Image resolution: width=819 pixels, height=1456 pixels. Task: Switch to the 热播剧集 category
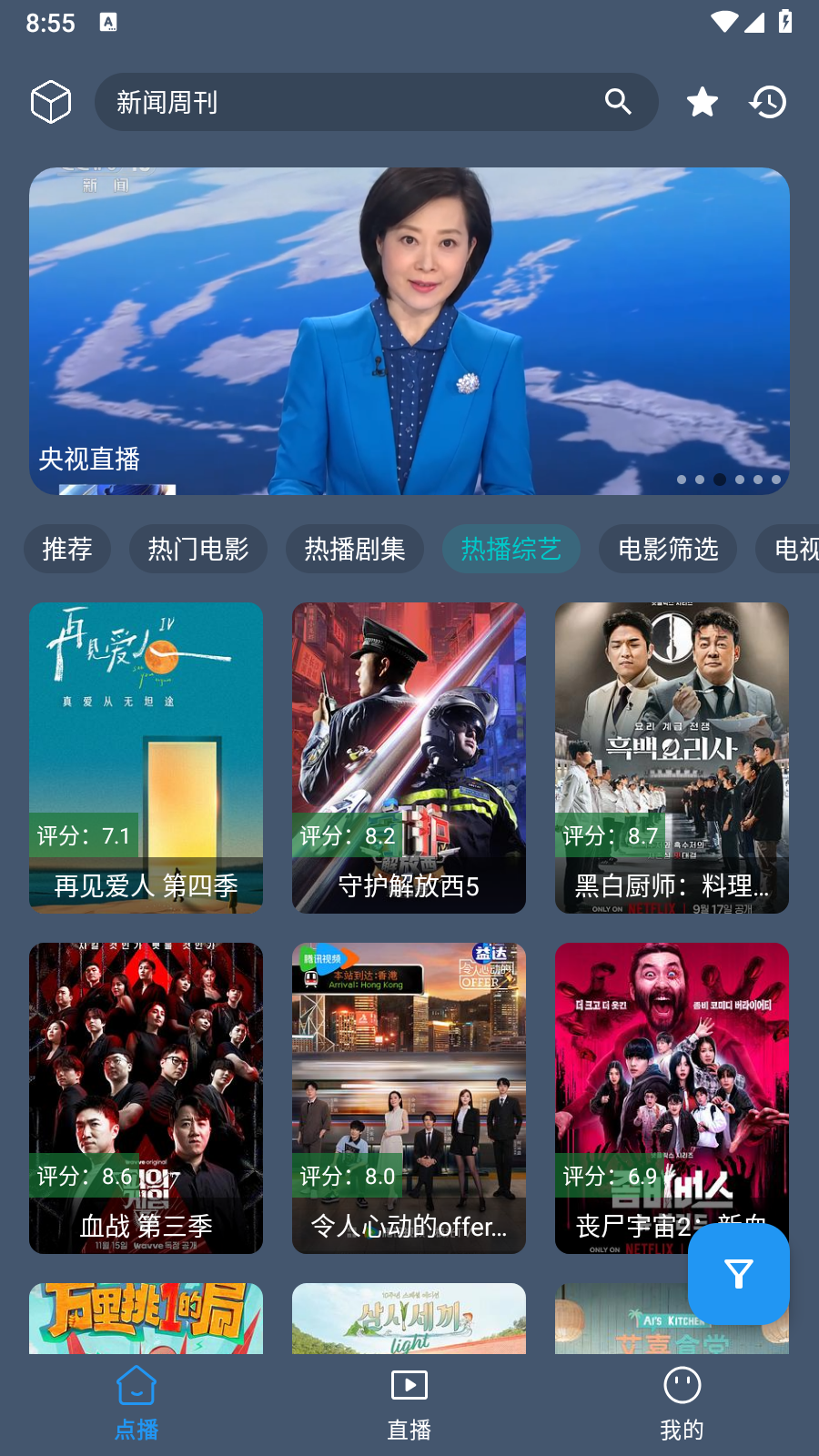coord(355,549)
